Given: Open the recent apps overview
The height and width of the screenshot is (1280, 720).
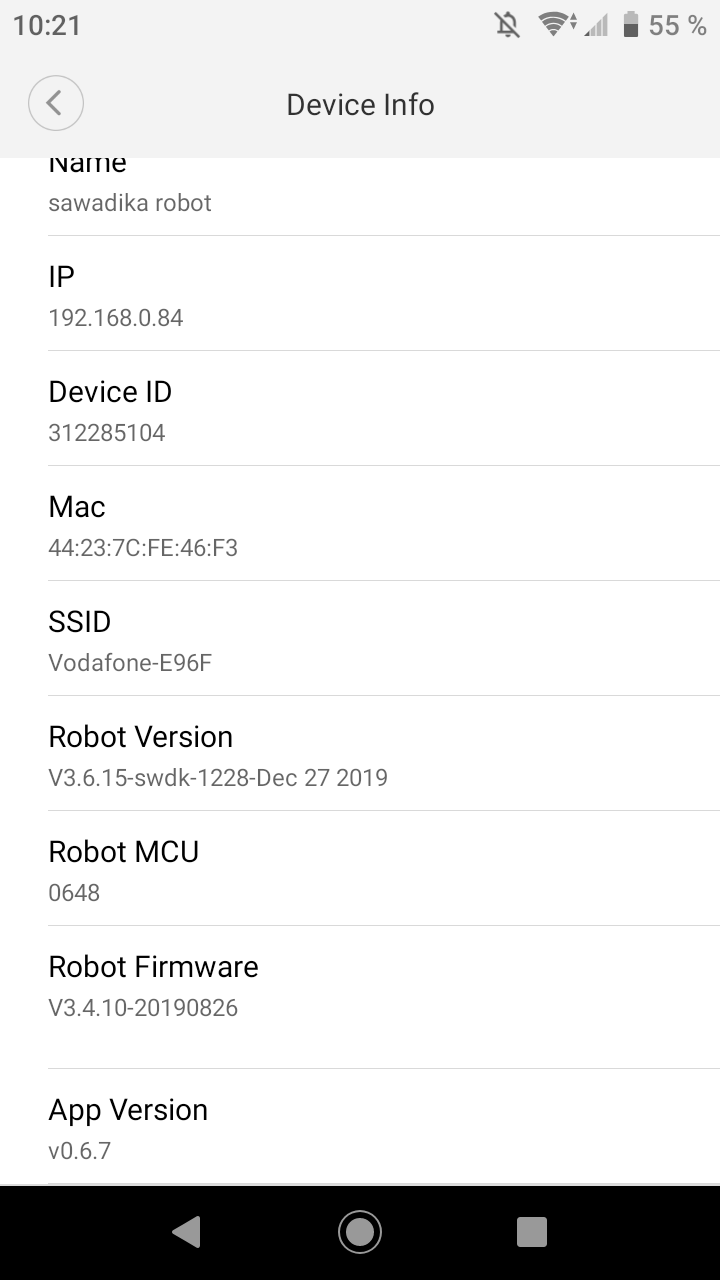Looking at the screenshot, I should point(532,1231).
